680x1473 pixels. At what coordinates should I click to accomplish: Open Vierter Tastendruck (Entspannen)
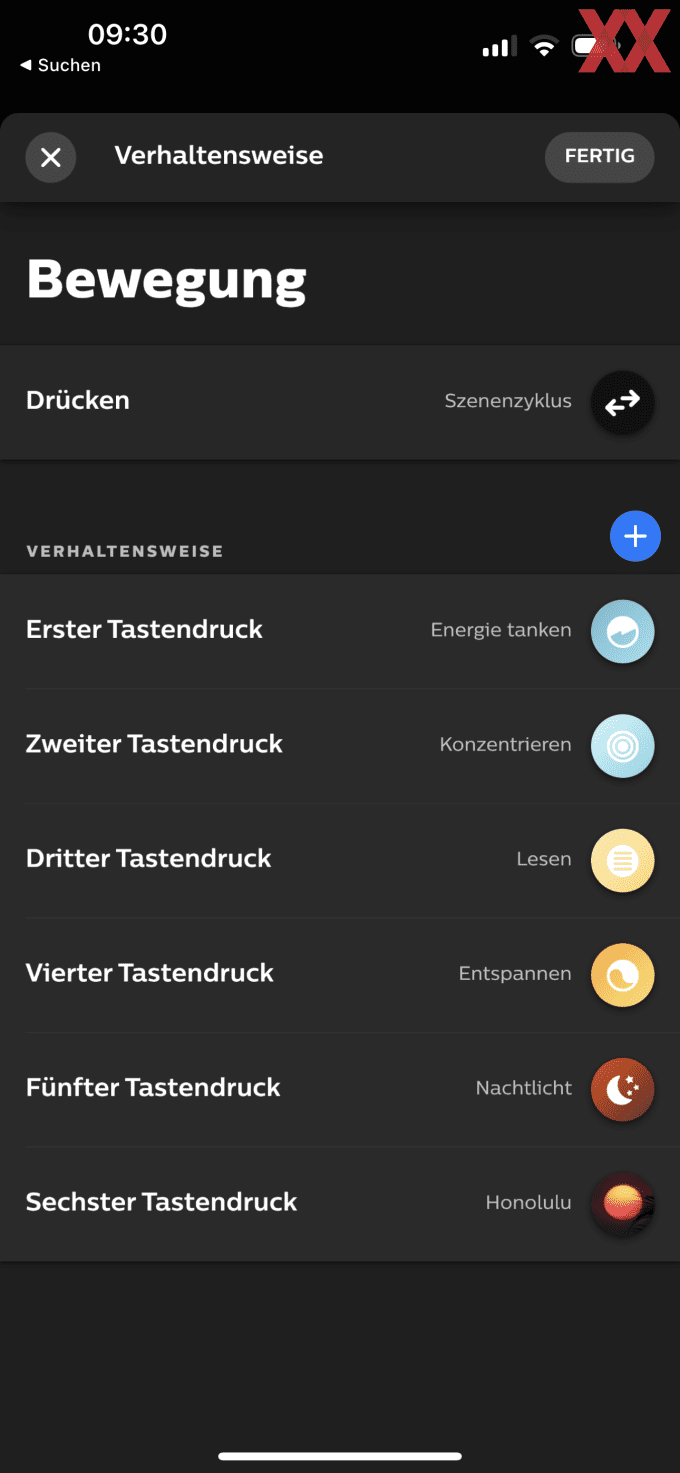[340, 974]
